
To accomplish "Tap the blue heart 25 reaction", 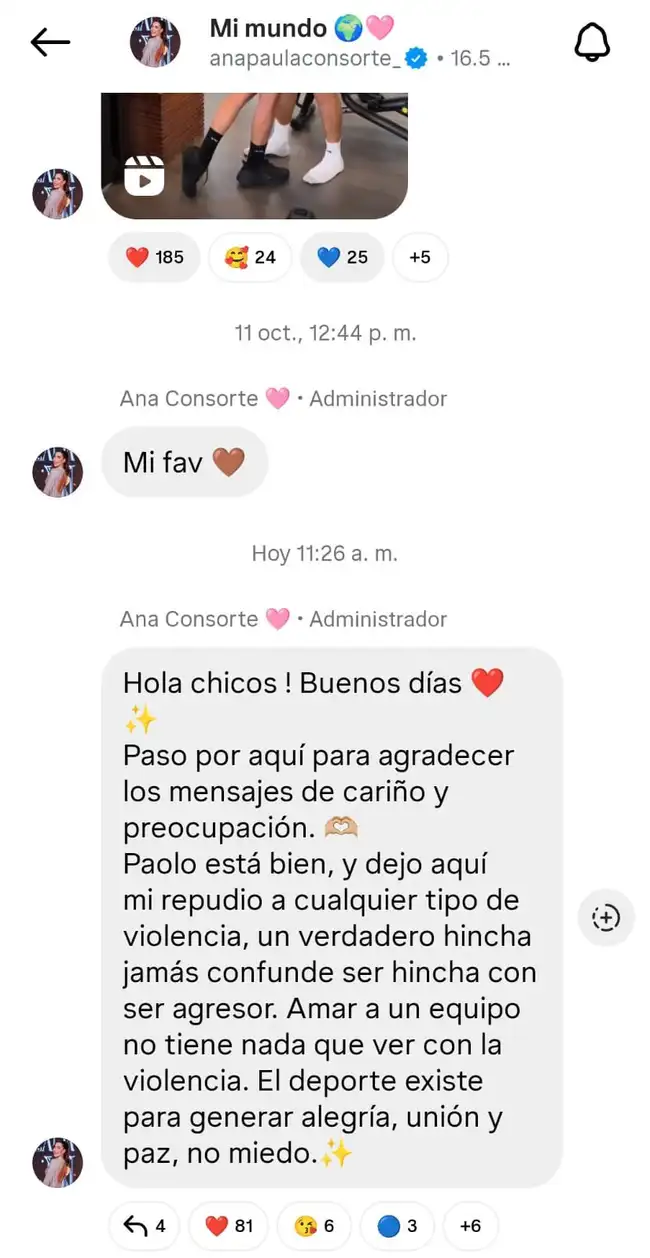I will (x=342, y=257).
